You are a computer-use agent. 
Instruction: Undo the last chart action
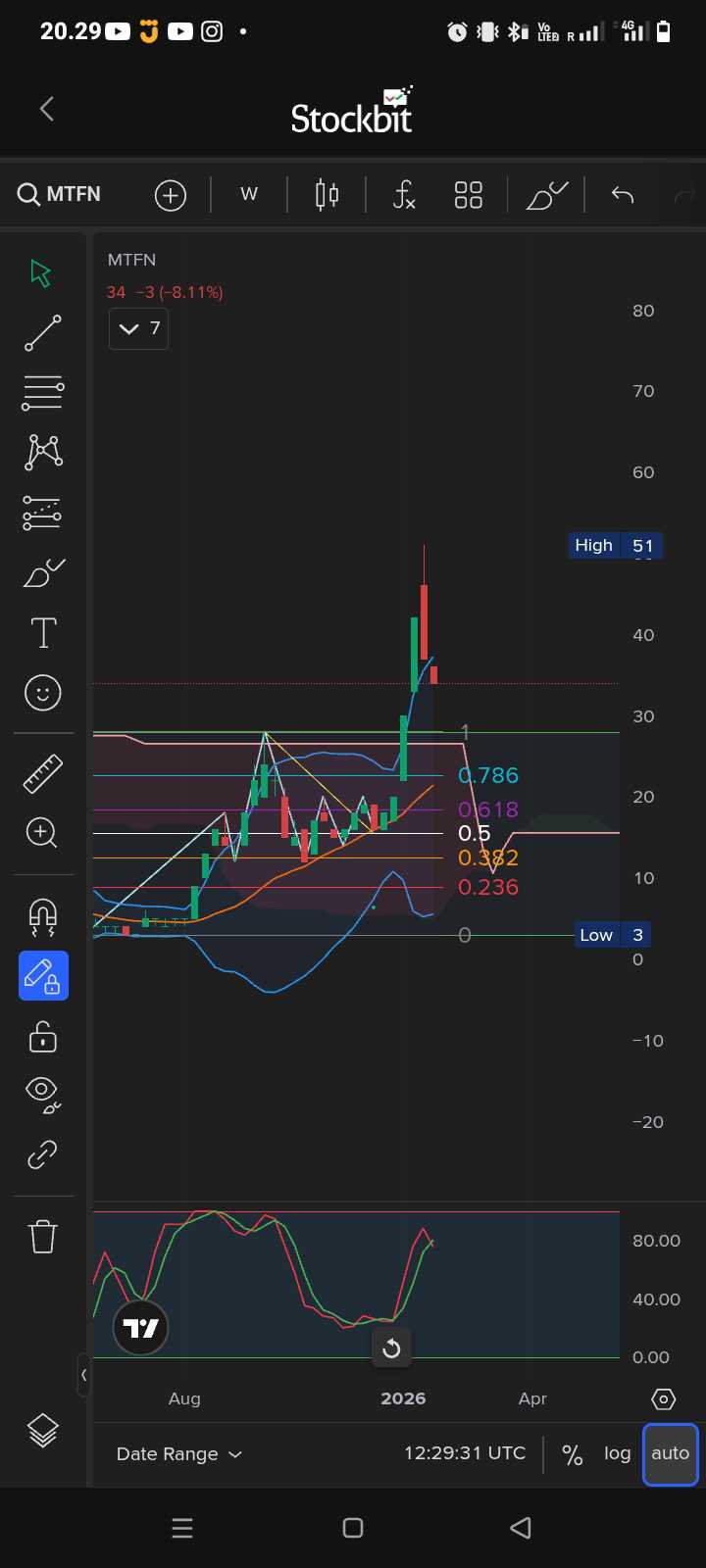[x=623, y=195]
